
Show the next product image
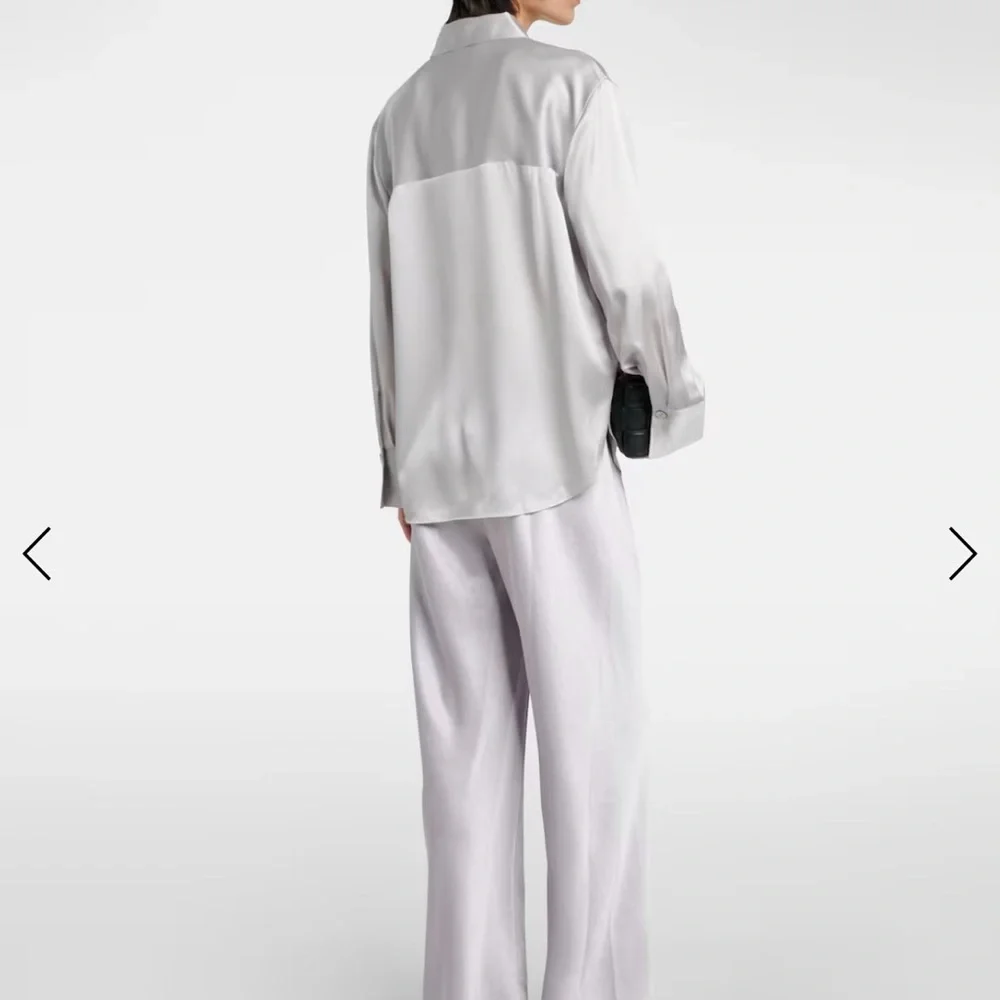click(962, 553)
